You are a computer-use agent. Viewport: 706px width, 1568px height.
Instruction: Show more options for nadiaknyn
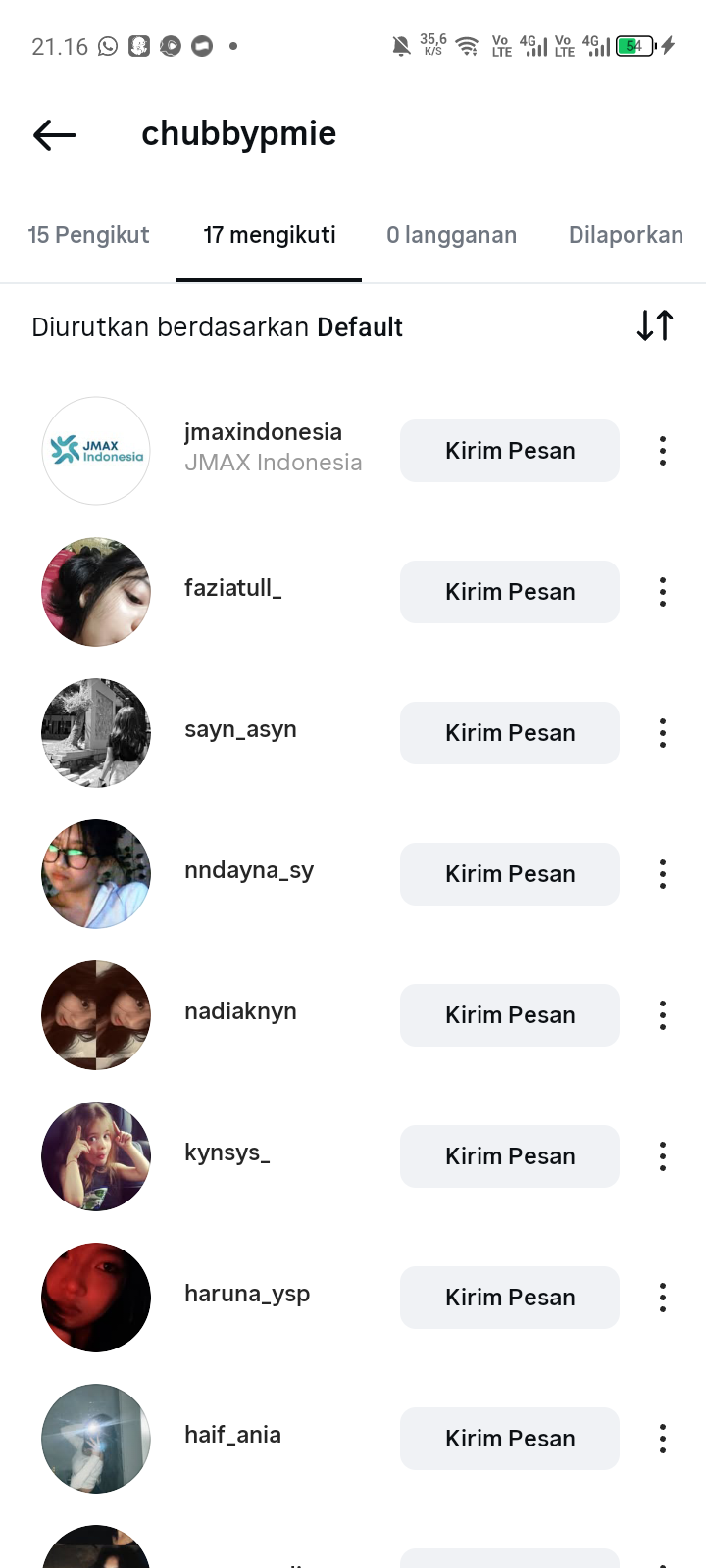click(663, 1015)
